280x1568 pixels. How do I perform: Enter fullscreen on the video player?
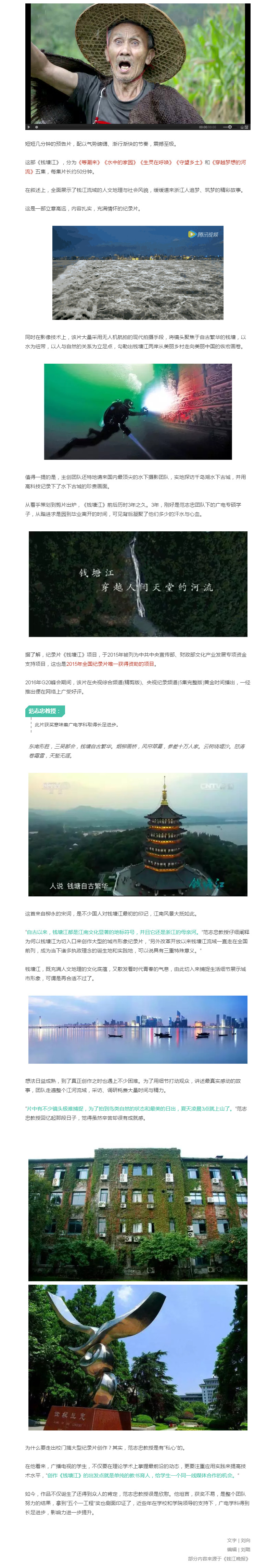(244, 127)
